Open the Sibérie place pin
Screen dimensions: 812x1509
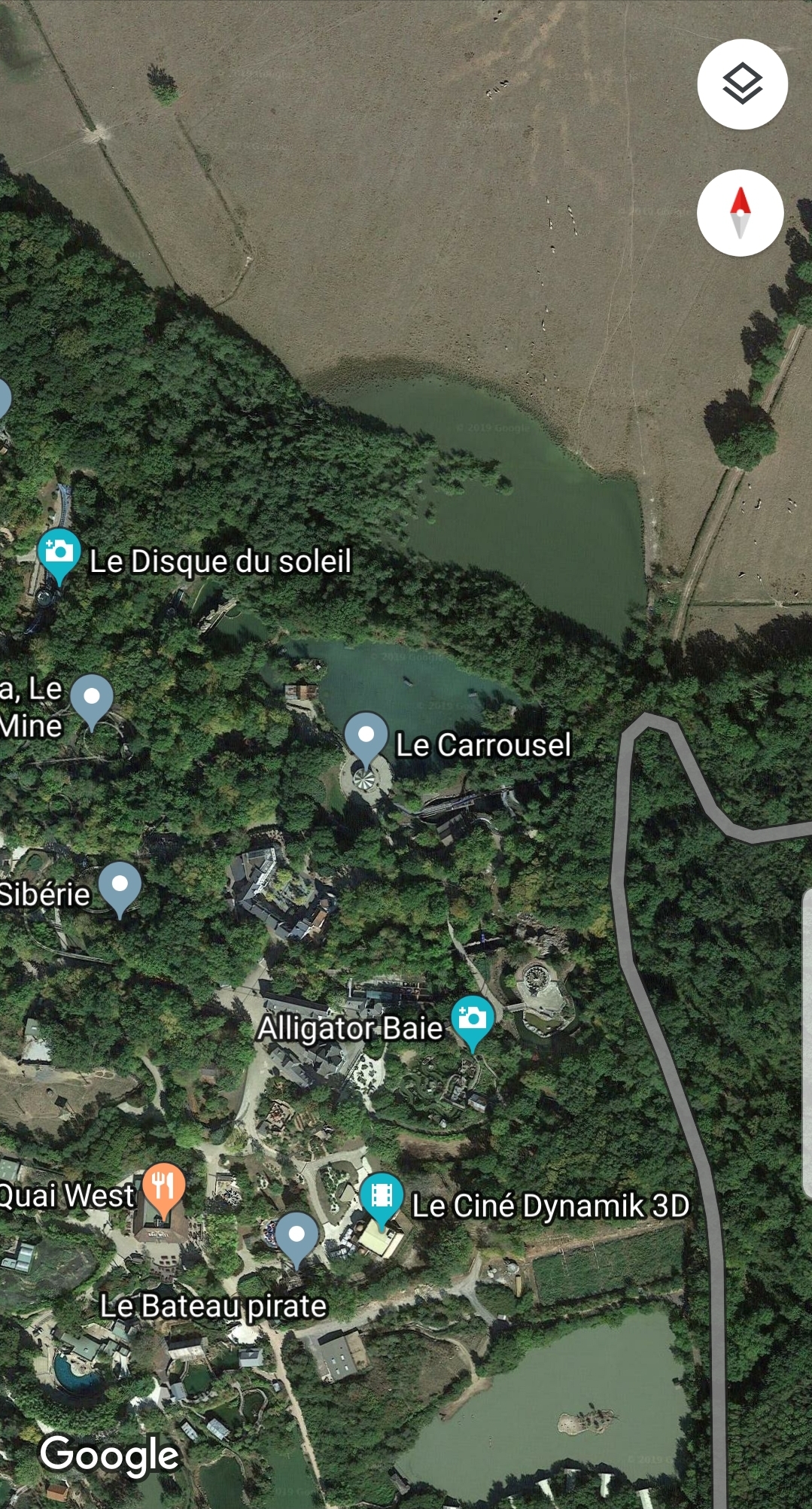pos(120,890)
